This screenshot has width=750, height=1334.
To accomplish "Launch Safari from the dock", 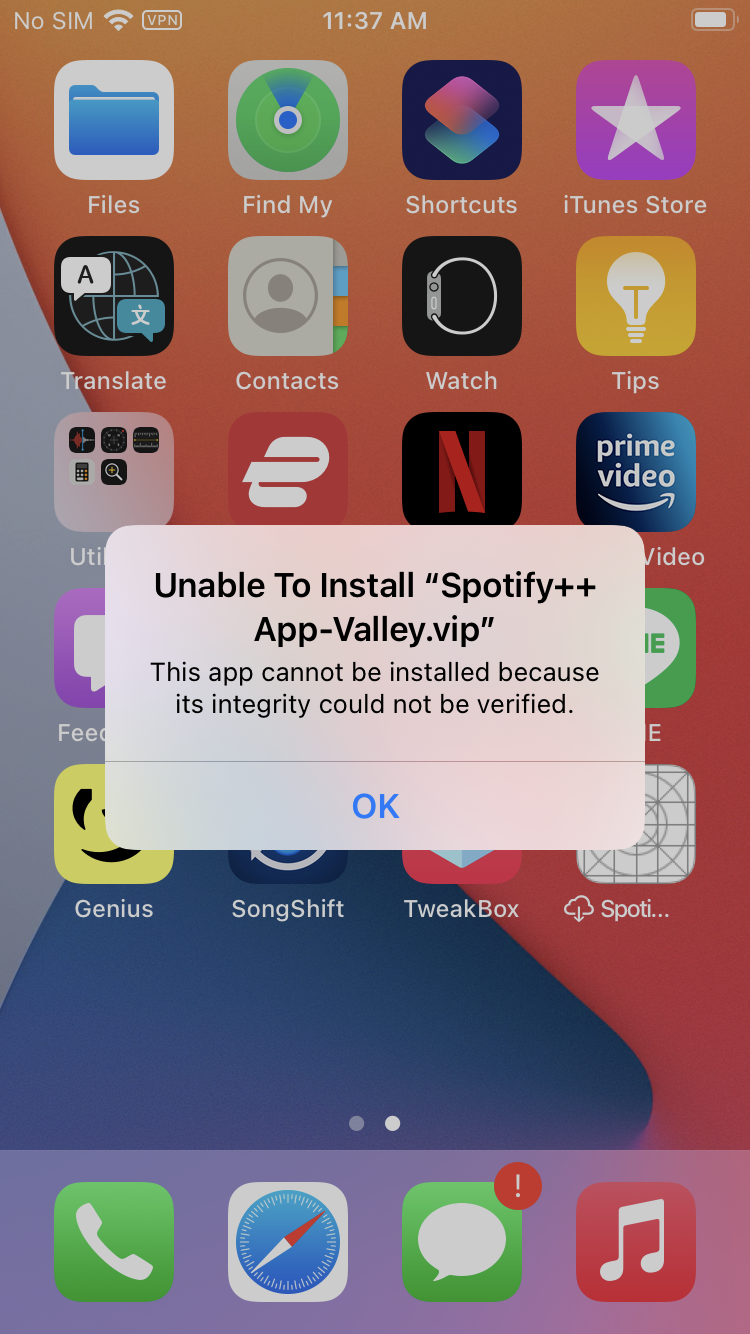I will pos(288,1242).
